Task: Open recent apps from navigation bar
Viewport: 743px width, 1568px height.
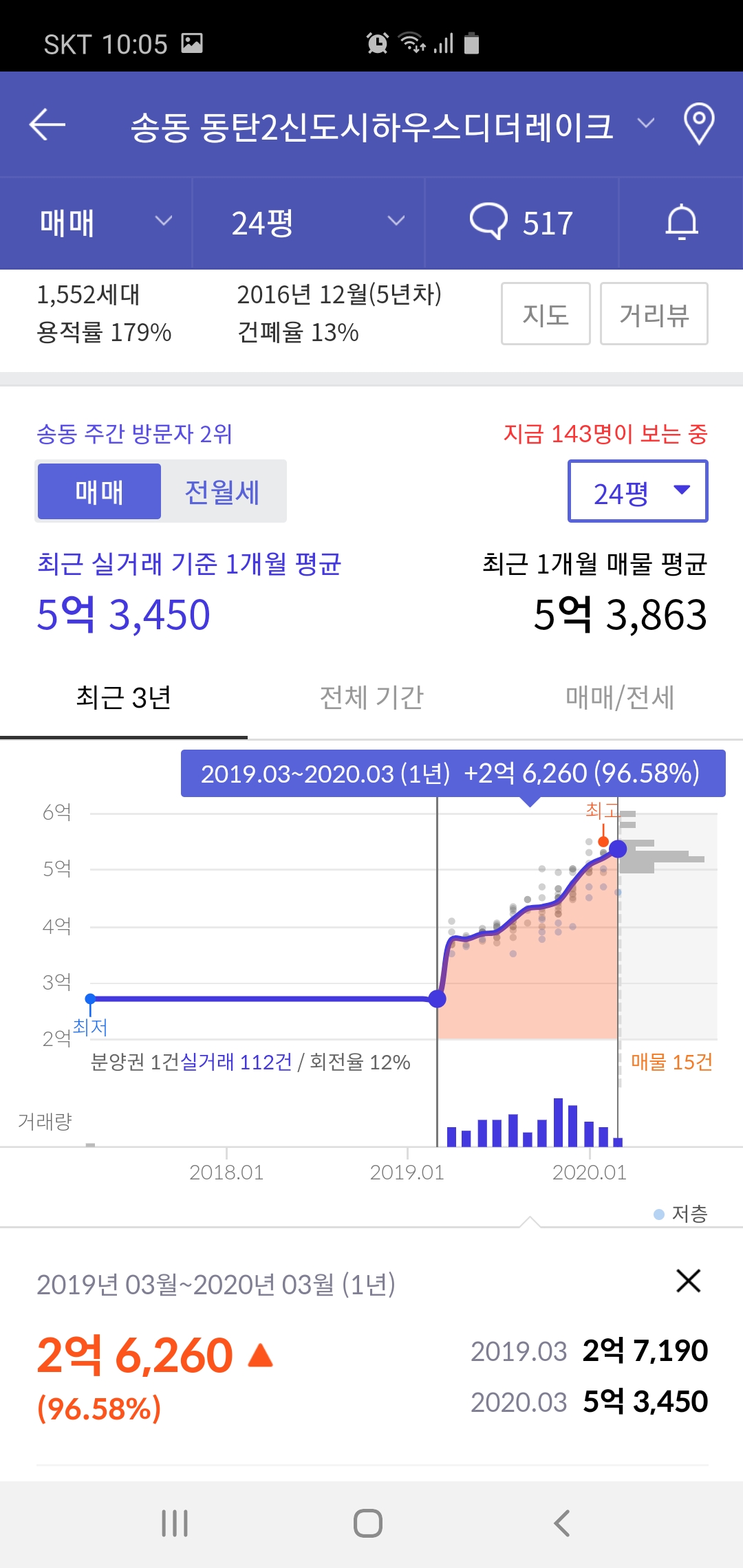Action: [x=175, y=1523]
